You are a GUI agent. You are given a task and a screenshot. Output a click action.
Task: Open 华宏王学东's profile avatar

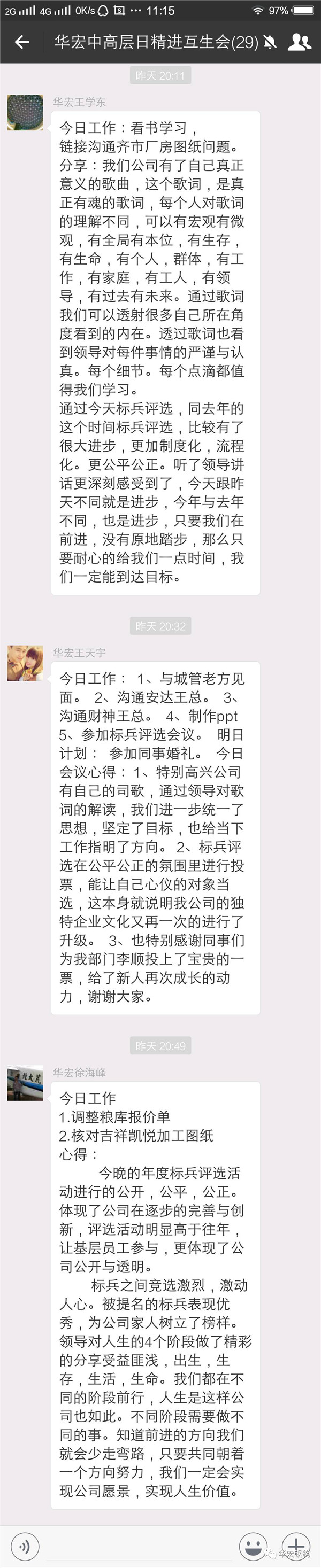[25, 113]
